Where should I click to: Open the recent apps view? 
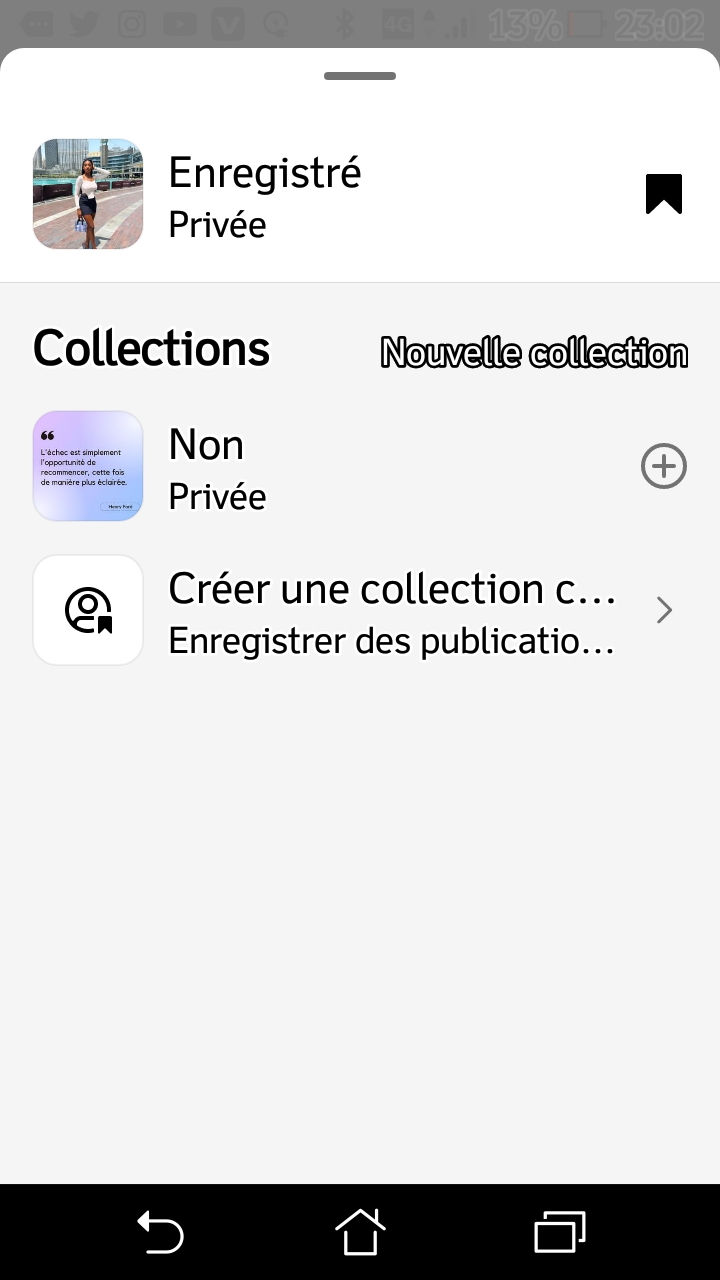pos(560,1232)
